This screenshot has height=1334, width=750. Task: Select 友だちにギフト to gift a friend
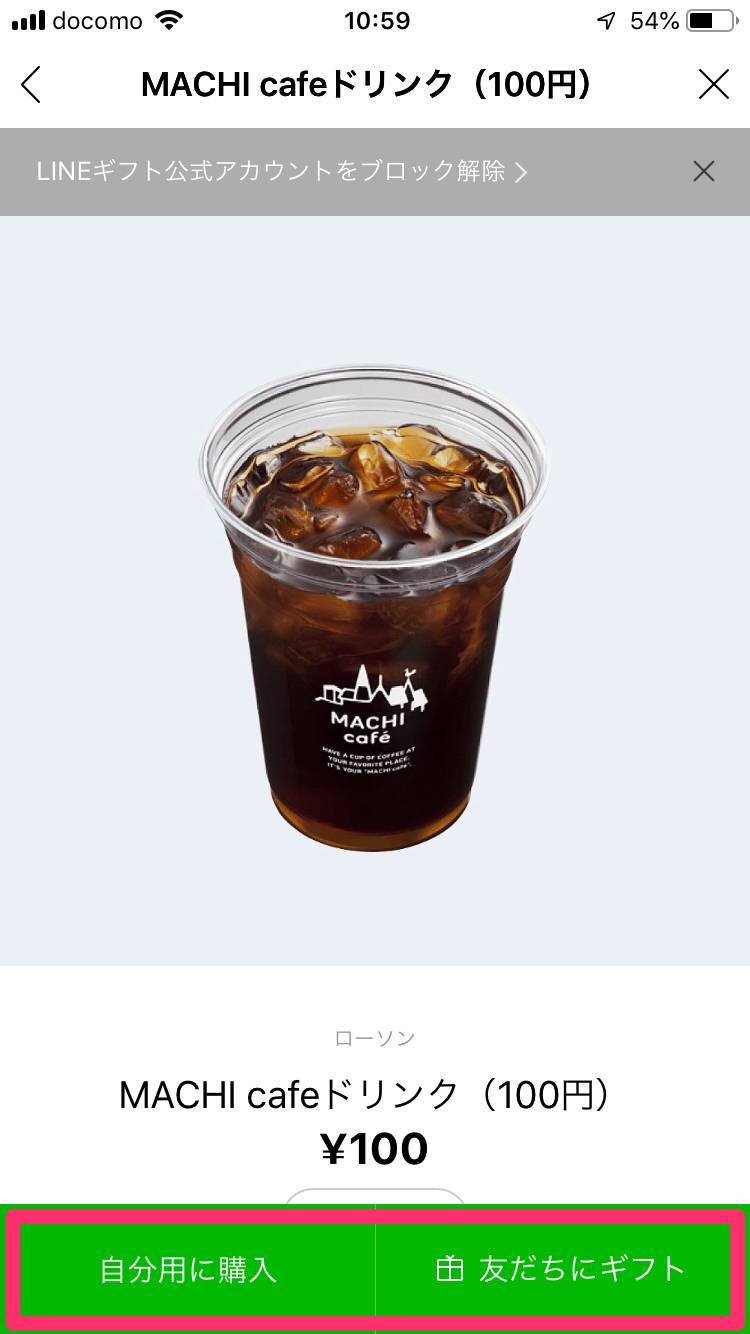pyautogui.click(x=561, y=1269)
